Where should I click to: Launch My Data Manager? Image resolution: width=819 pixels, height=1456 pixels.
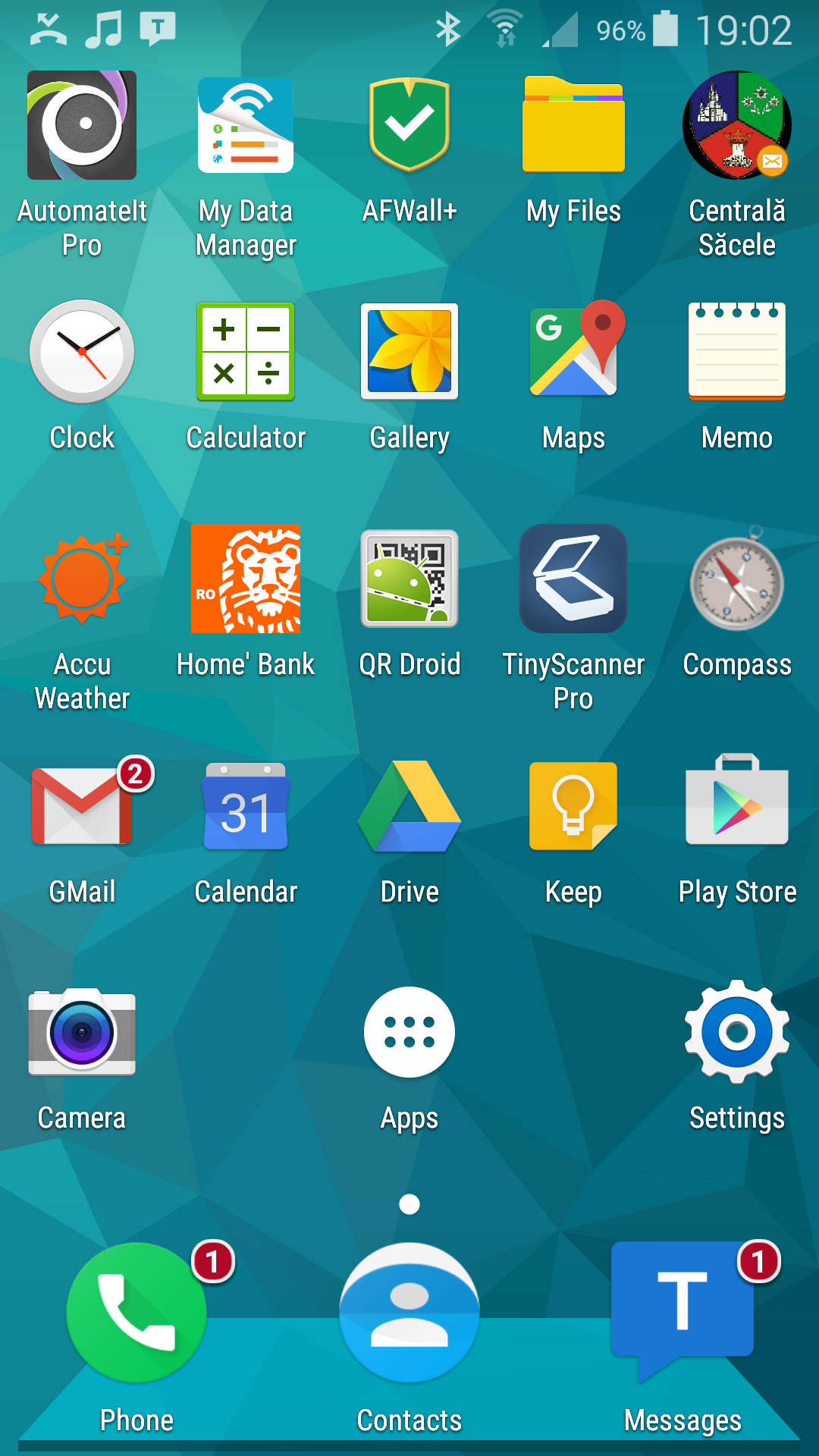click(x=246, y=126)
